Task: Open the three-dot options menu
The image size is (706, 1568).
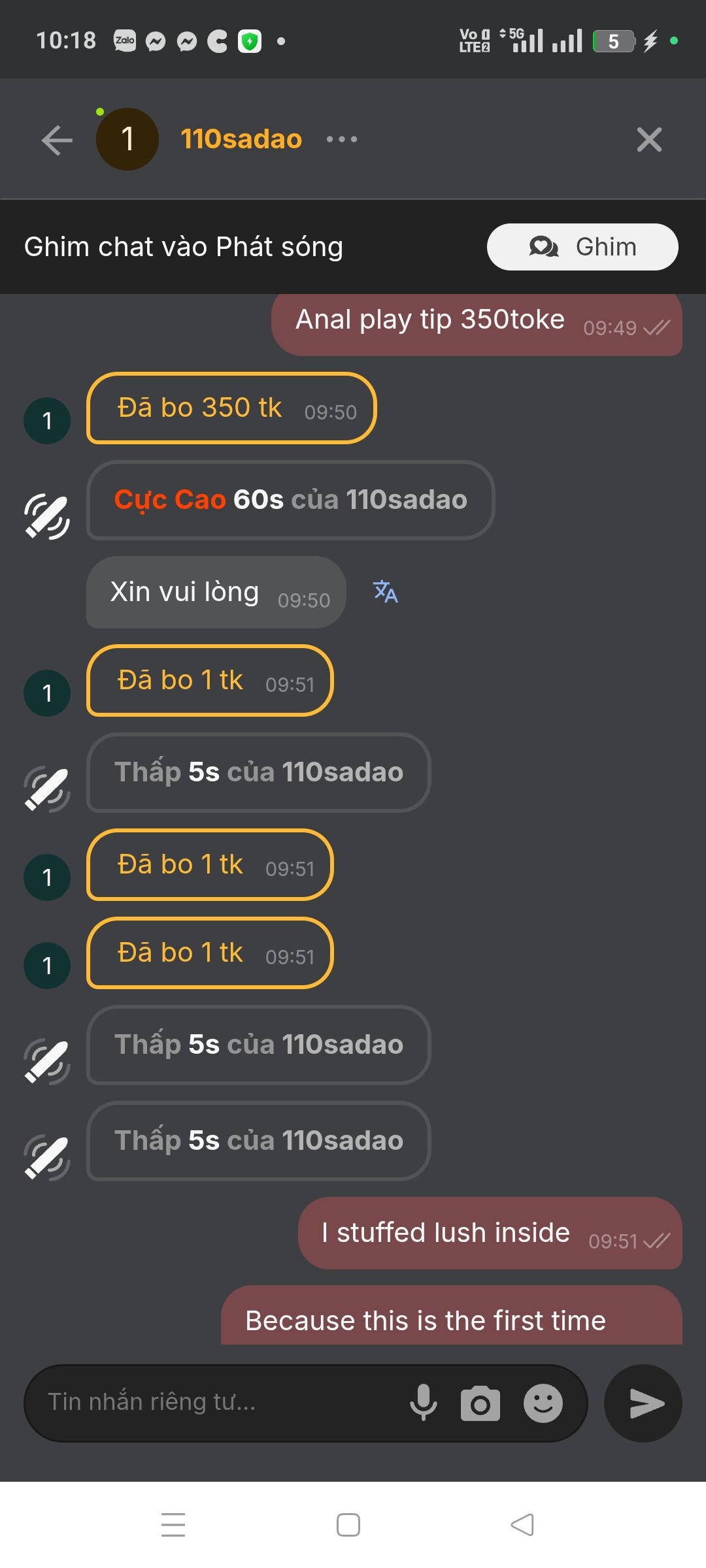Action: click(342, 139)
